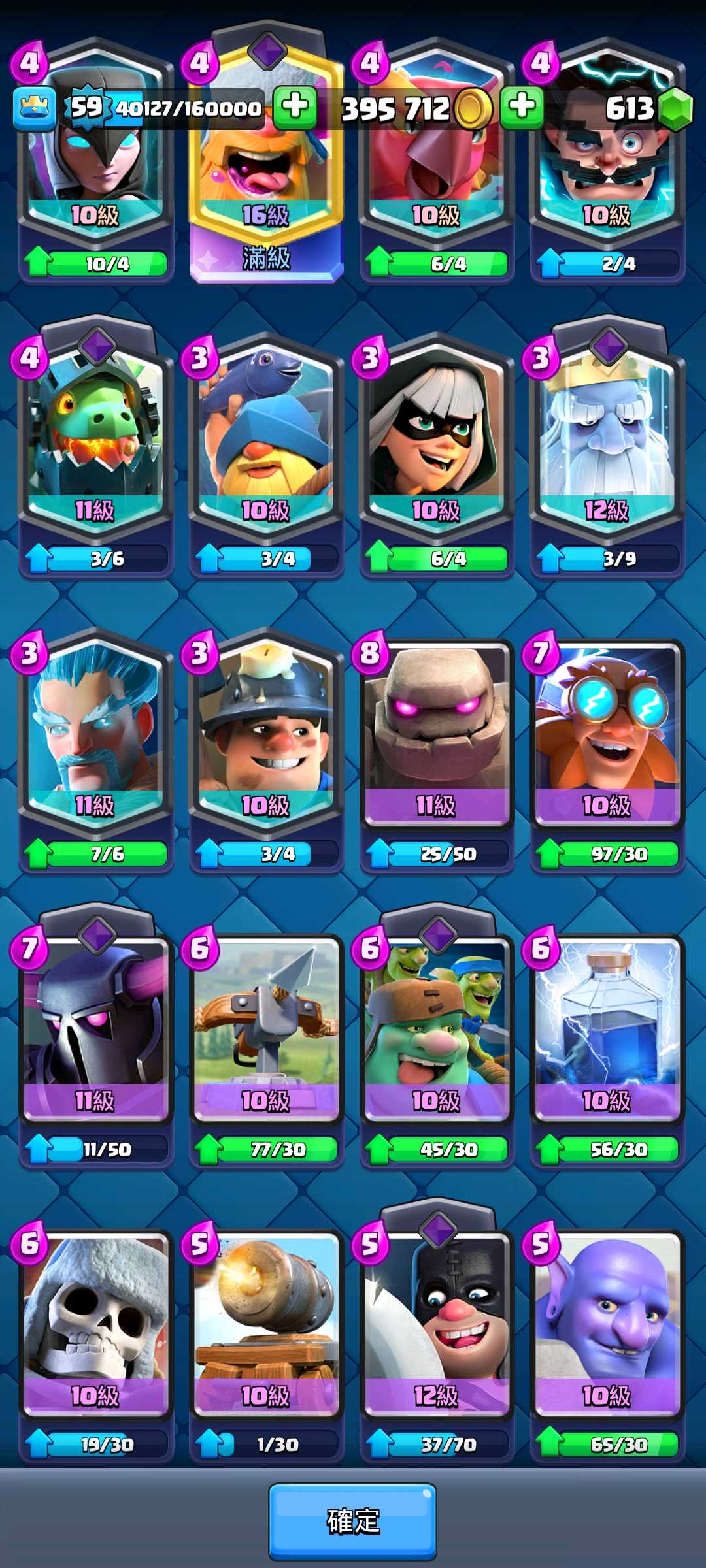Open the king level crown icon
Viewport: 706px width, 1568px height.
[35, 108]
